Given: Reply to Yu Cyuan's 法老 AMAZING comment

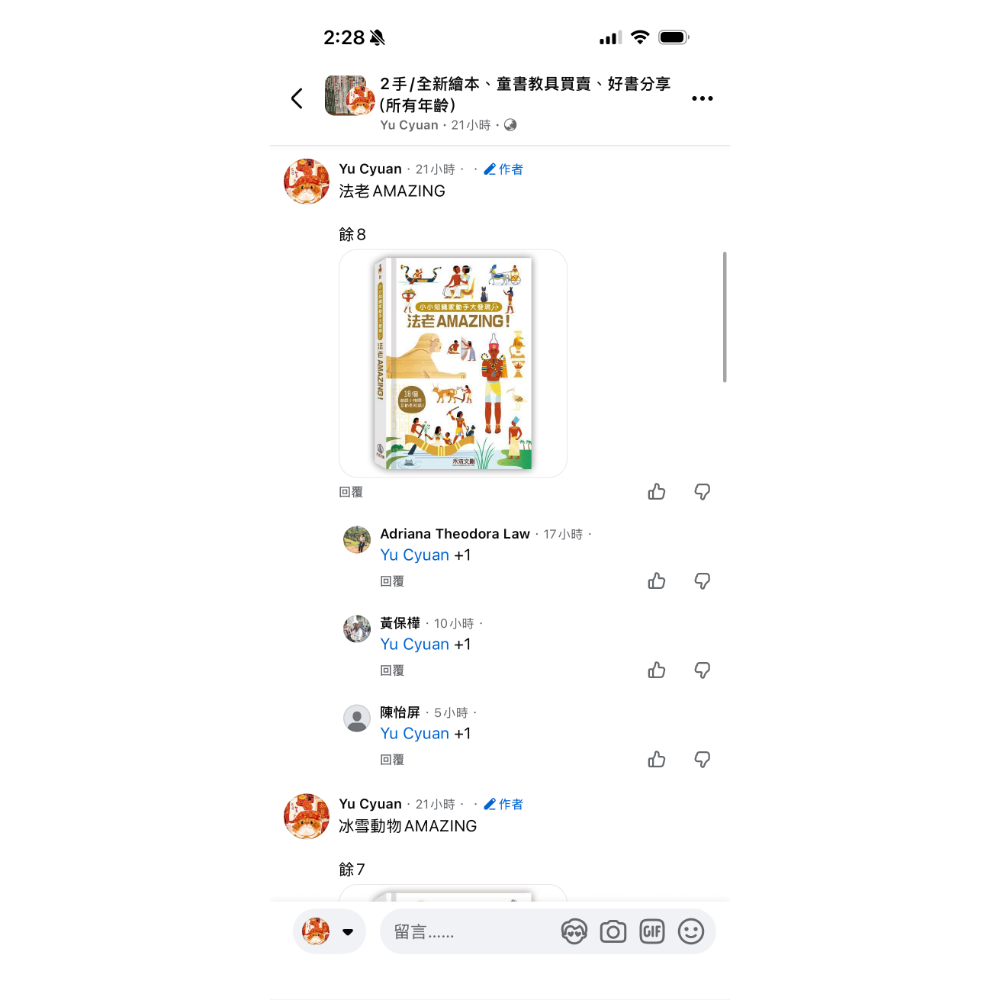Looking at the screenshot, I should [351, 492].
